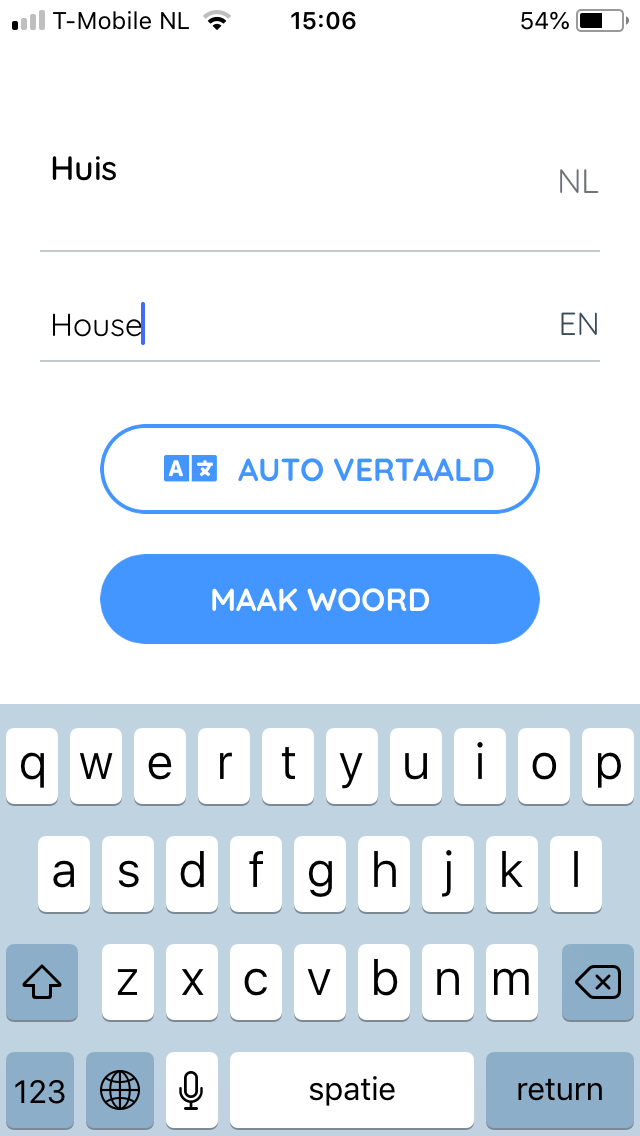Tap the return key on the keyboard
Image resolution: width=640 pixels, height=1136 pixels.
560,1090
